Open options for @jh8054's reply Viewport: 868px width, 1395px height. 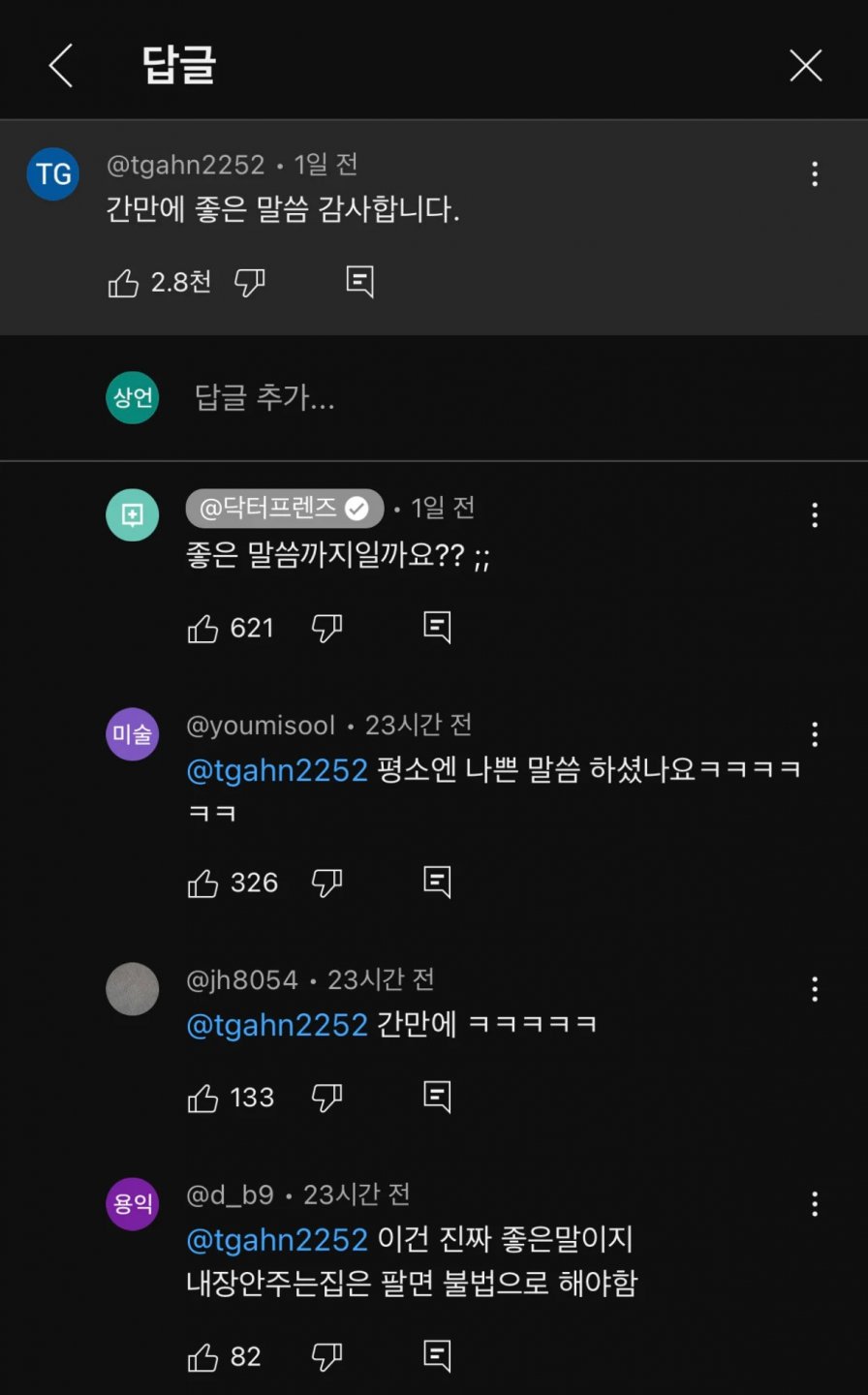click(x=814, y=989)
